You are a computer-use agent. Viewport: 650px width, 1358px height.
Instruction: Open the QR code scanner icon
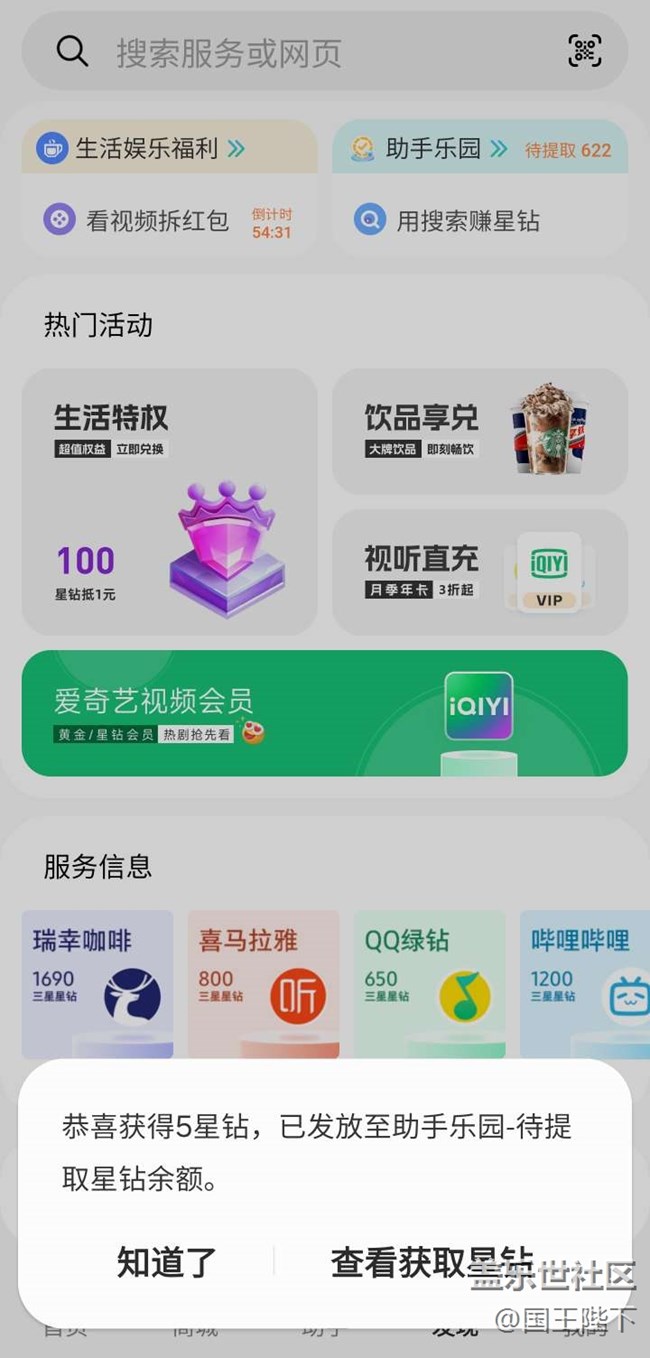pyautogui.click(x=585, y=51)
